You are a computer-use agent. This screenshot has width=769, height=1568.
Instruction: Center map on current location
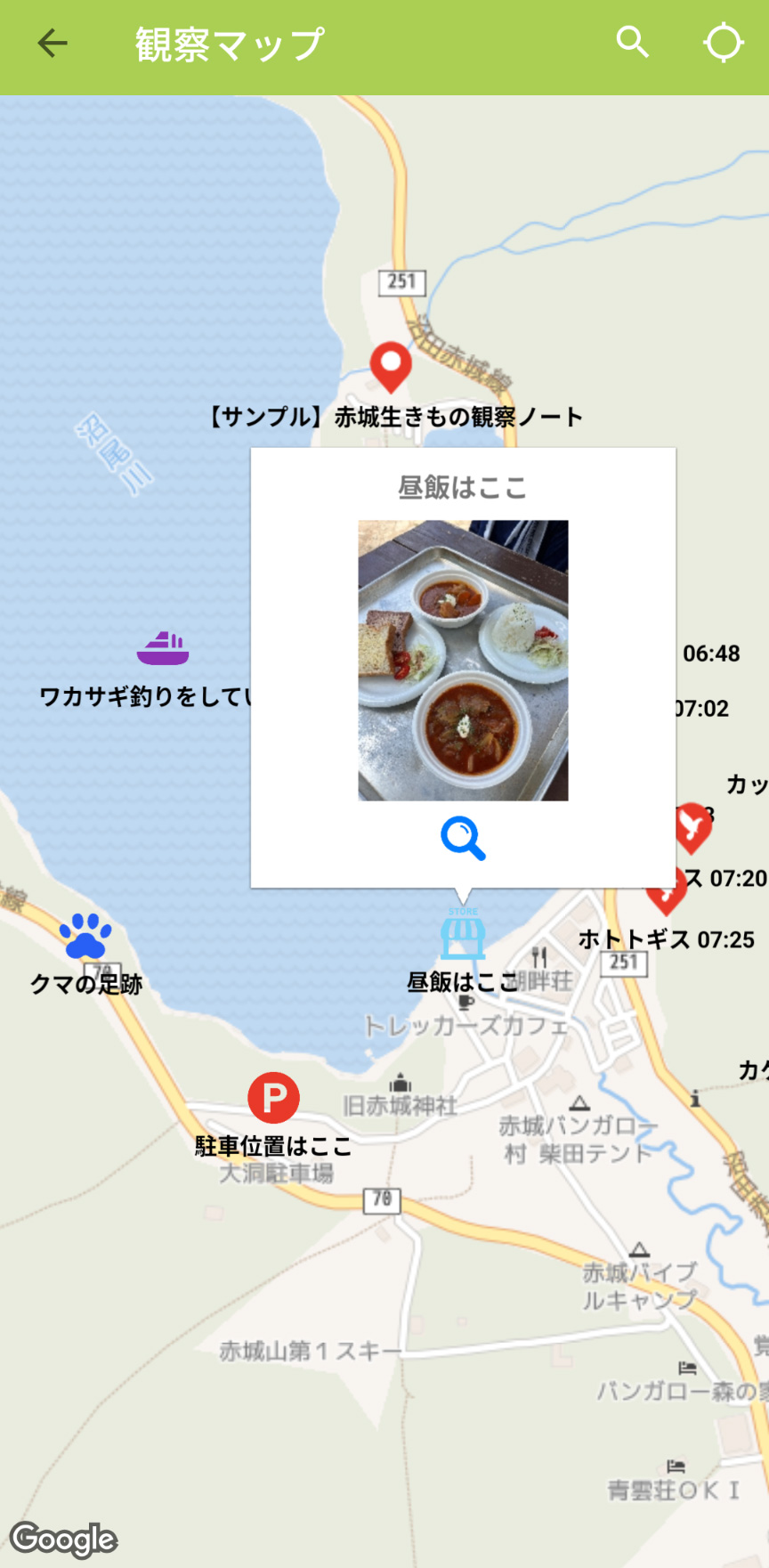tap(723, 42)
